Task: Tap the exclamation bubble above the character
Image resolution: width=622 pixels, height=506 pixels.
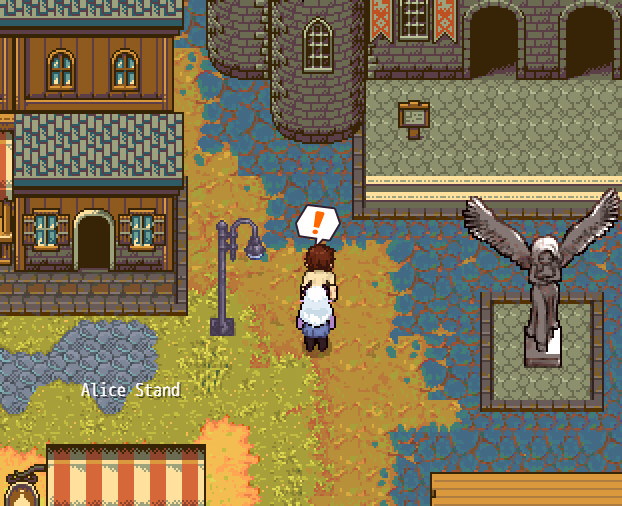Action: (318, 222)
